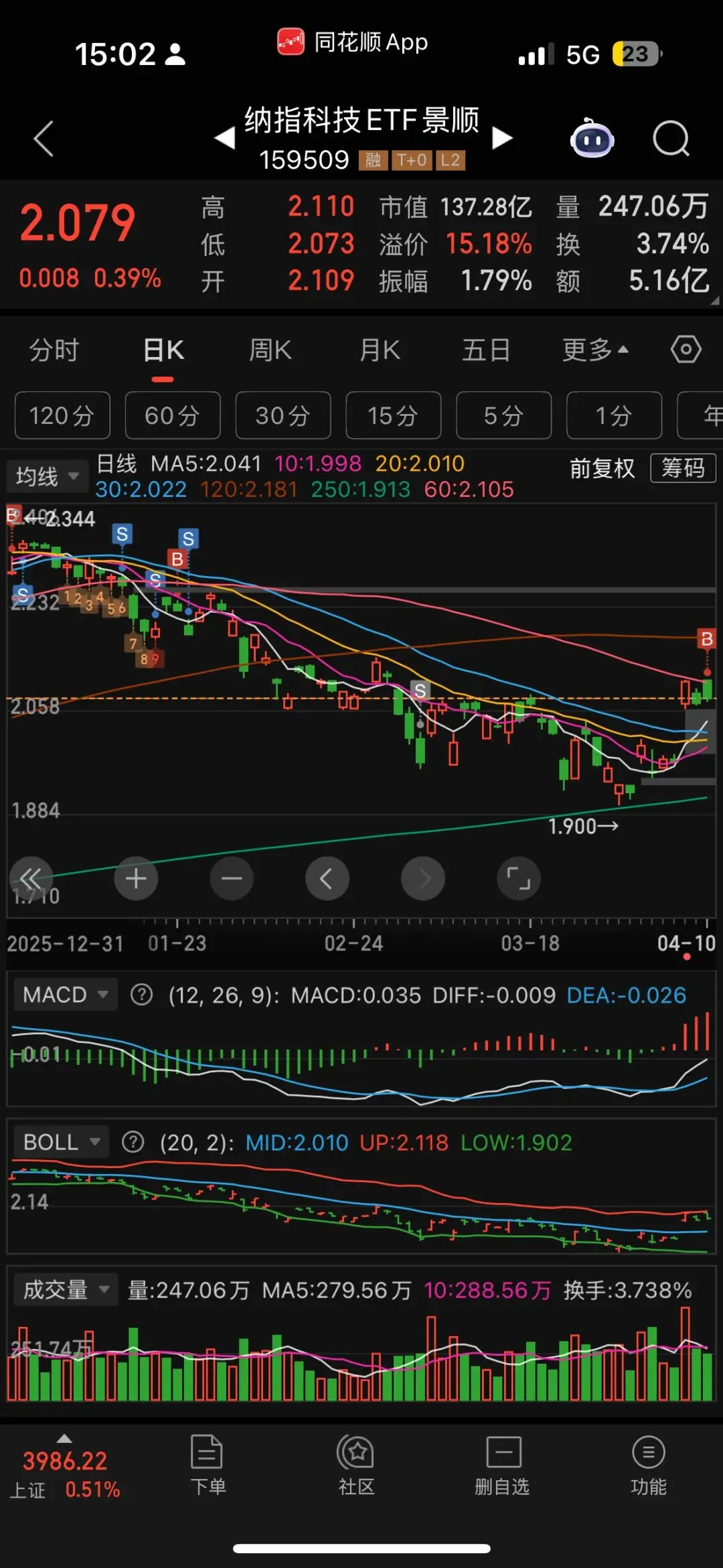Go back using the top-left arrow
723x1568 pixels.
pos(44,139)
